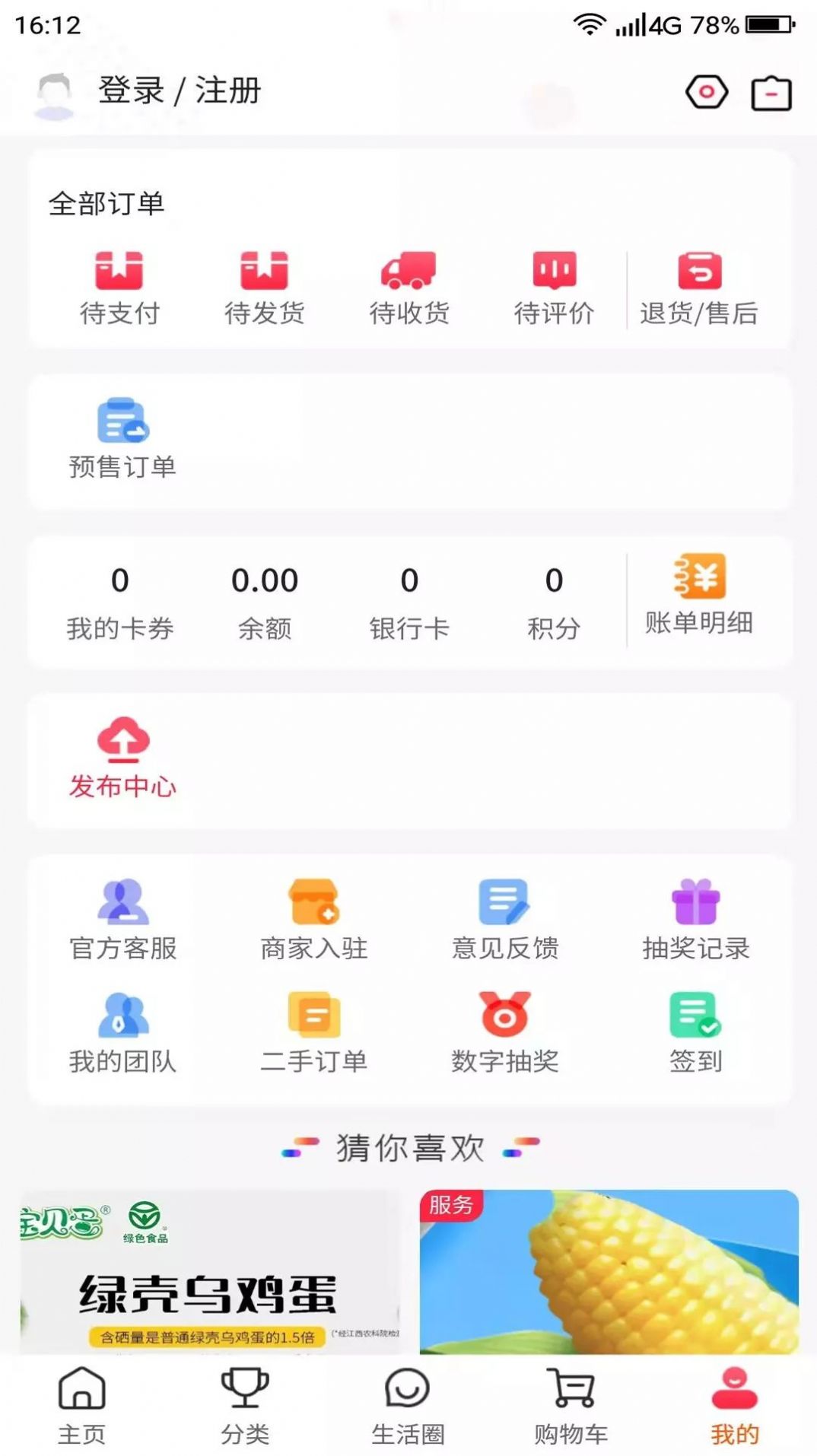The image size is (817, 1456).
Task: Open the 预售订单 presale orders
Action: (x=122, y=441)
